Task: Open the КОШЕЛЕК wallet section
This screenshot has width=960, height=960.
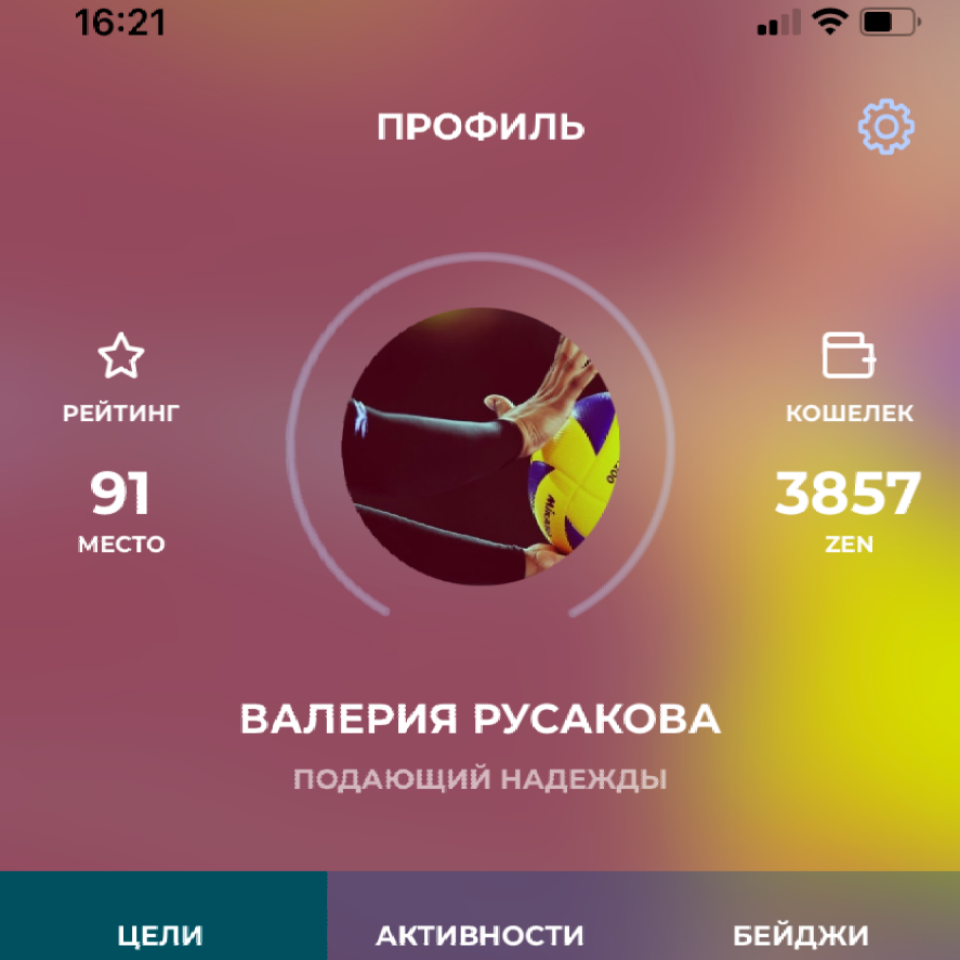Action: click(849, 380)
